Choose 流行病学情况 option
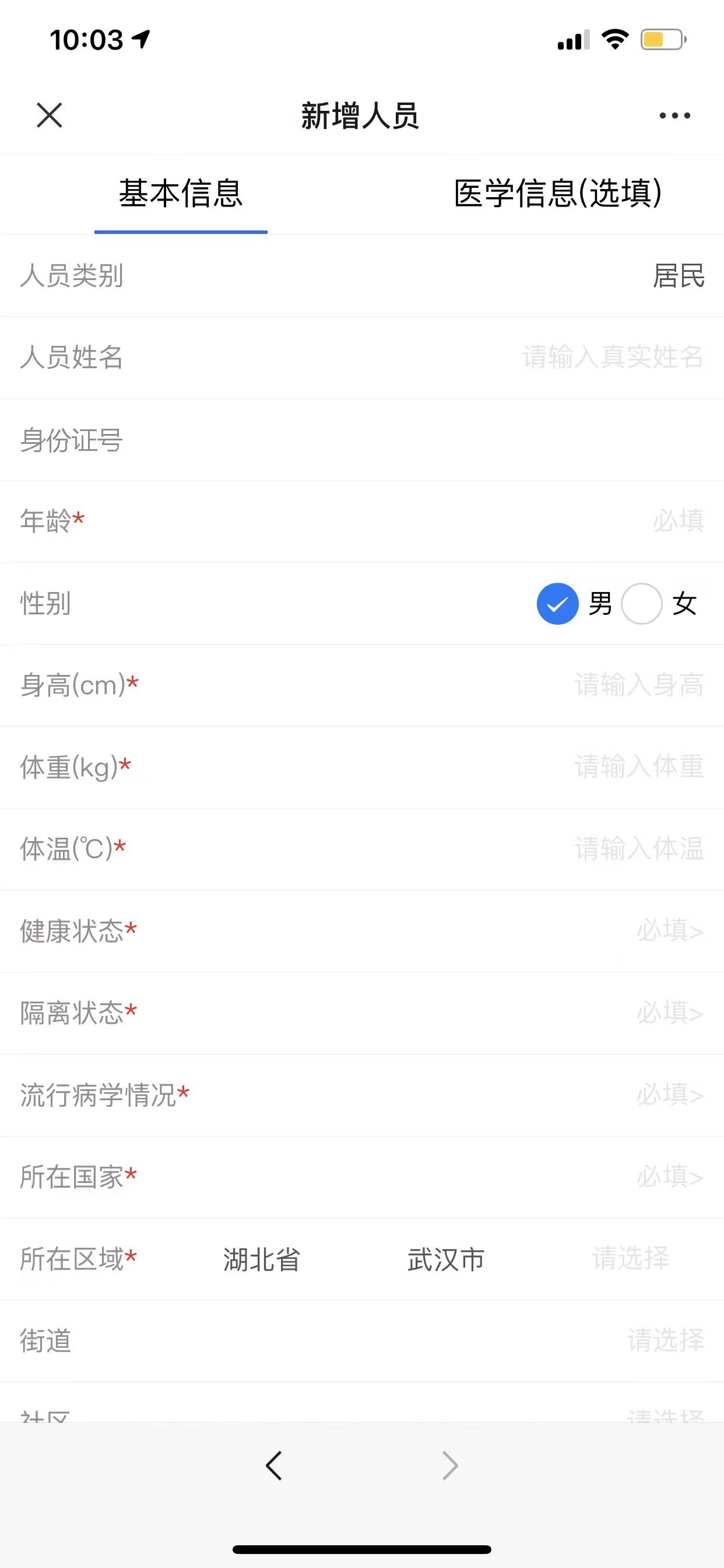This screenshot has width=724, height=1568. (362, 1094)
